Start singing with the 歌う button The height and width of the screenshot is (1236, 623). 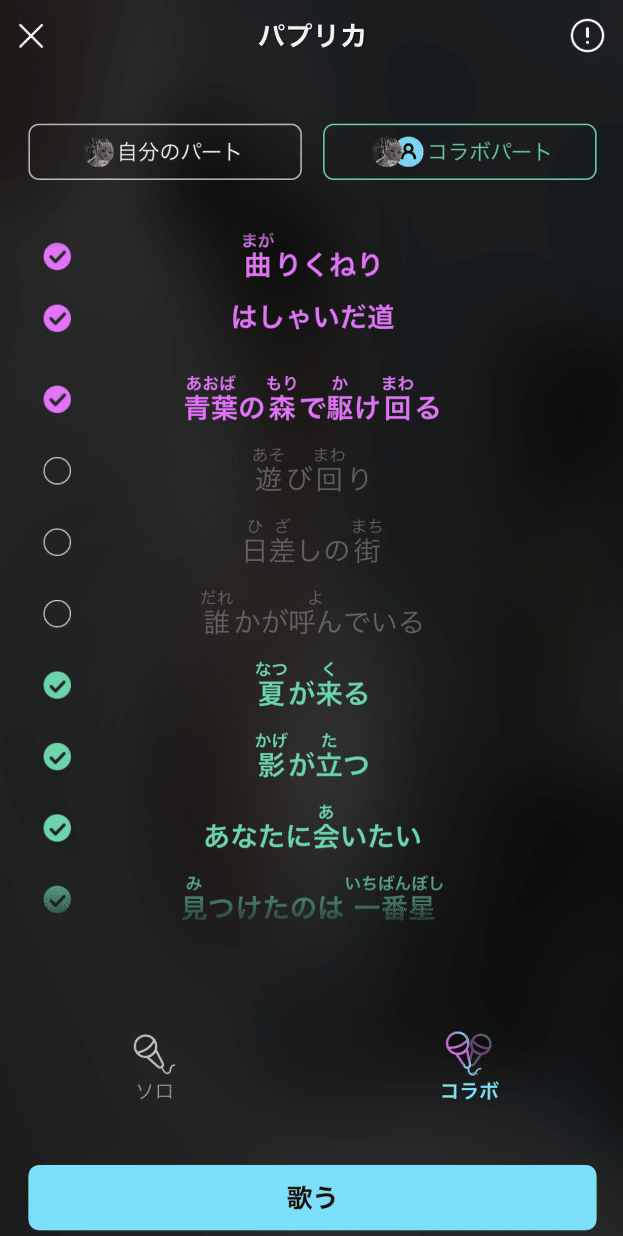312,1197
